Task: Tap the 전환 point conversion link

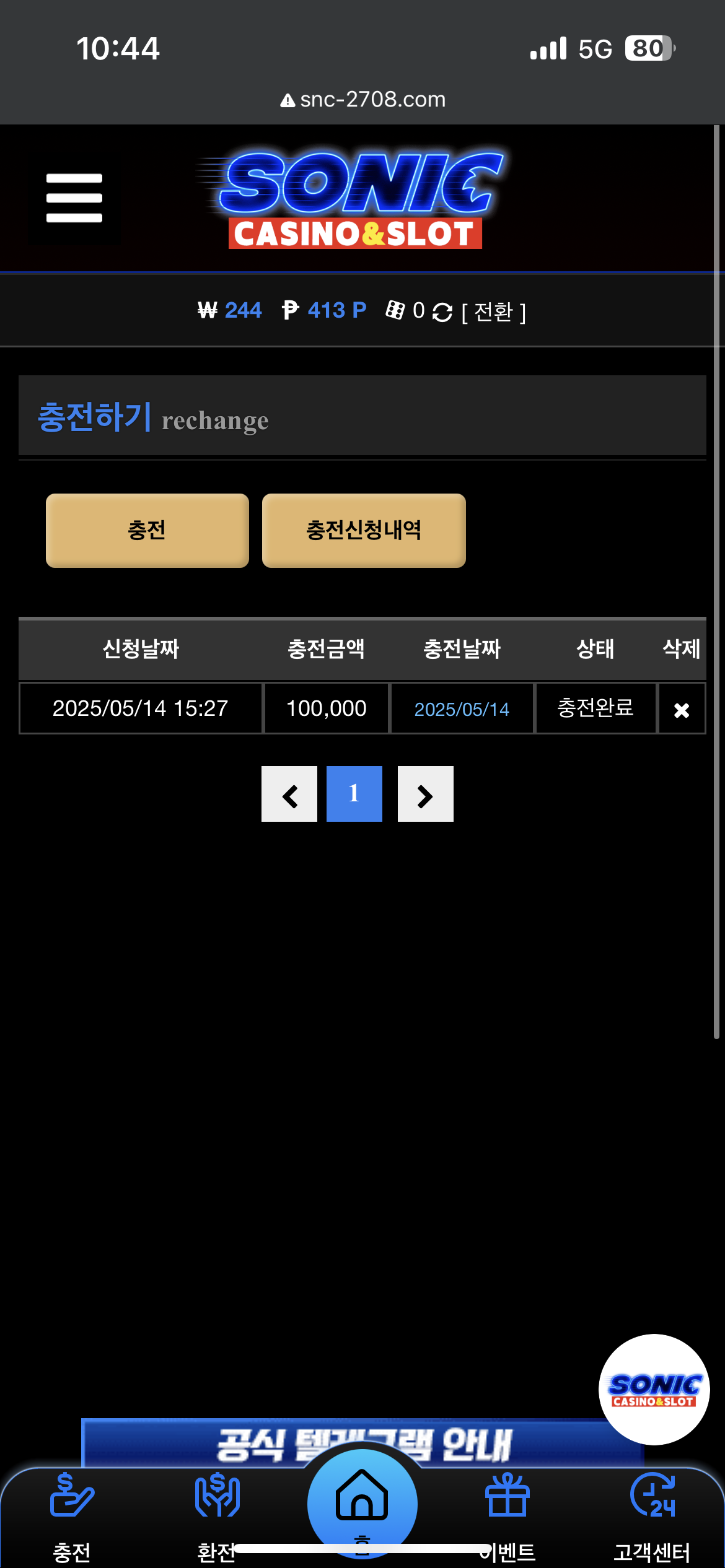Action: (x=494, y=312)
